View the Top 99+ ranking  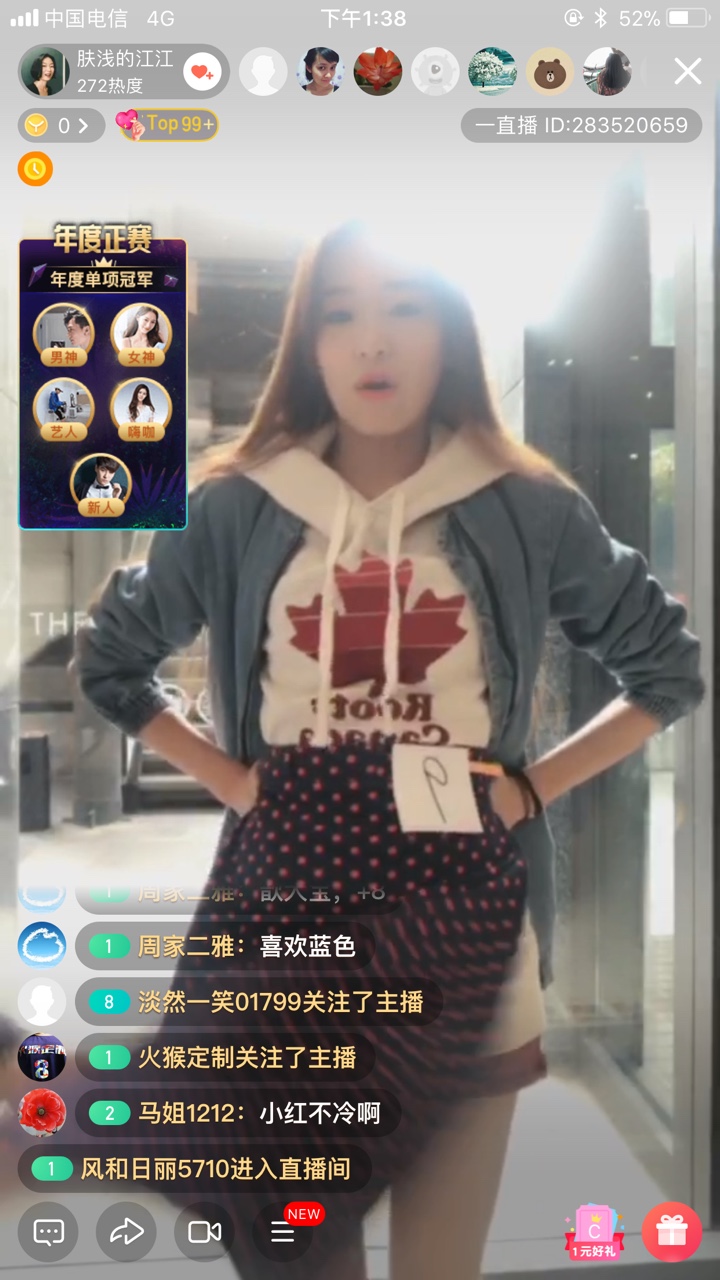(x=168, y=125)
